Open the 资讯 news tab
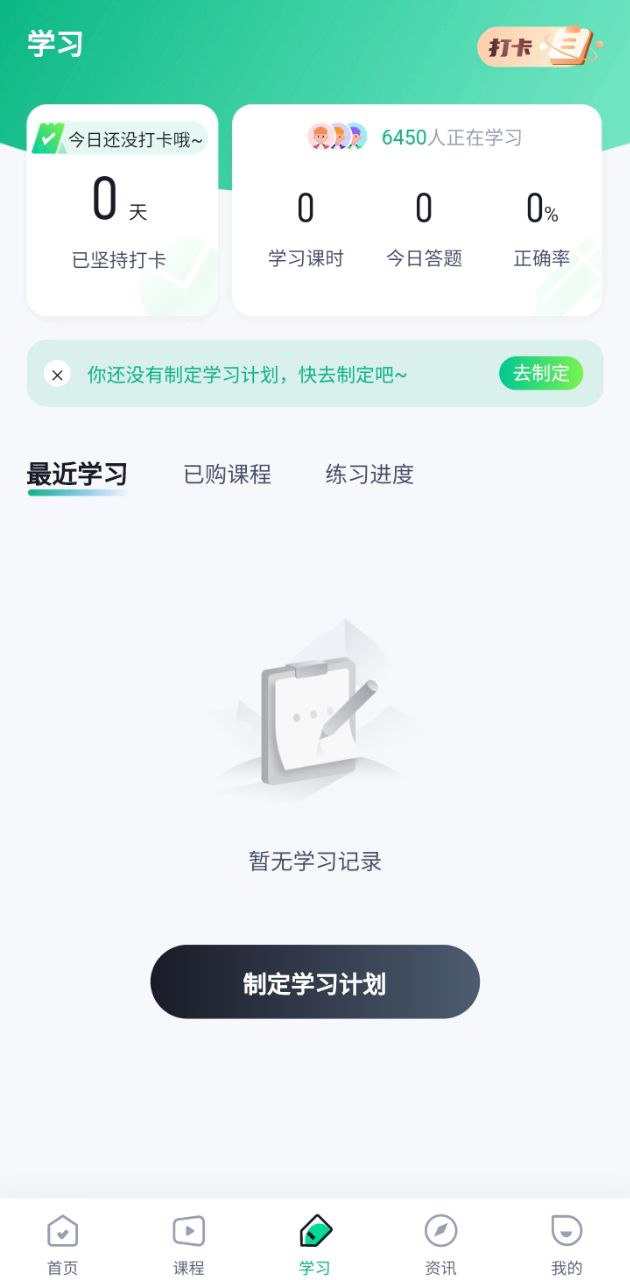 440,1244
